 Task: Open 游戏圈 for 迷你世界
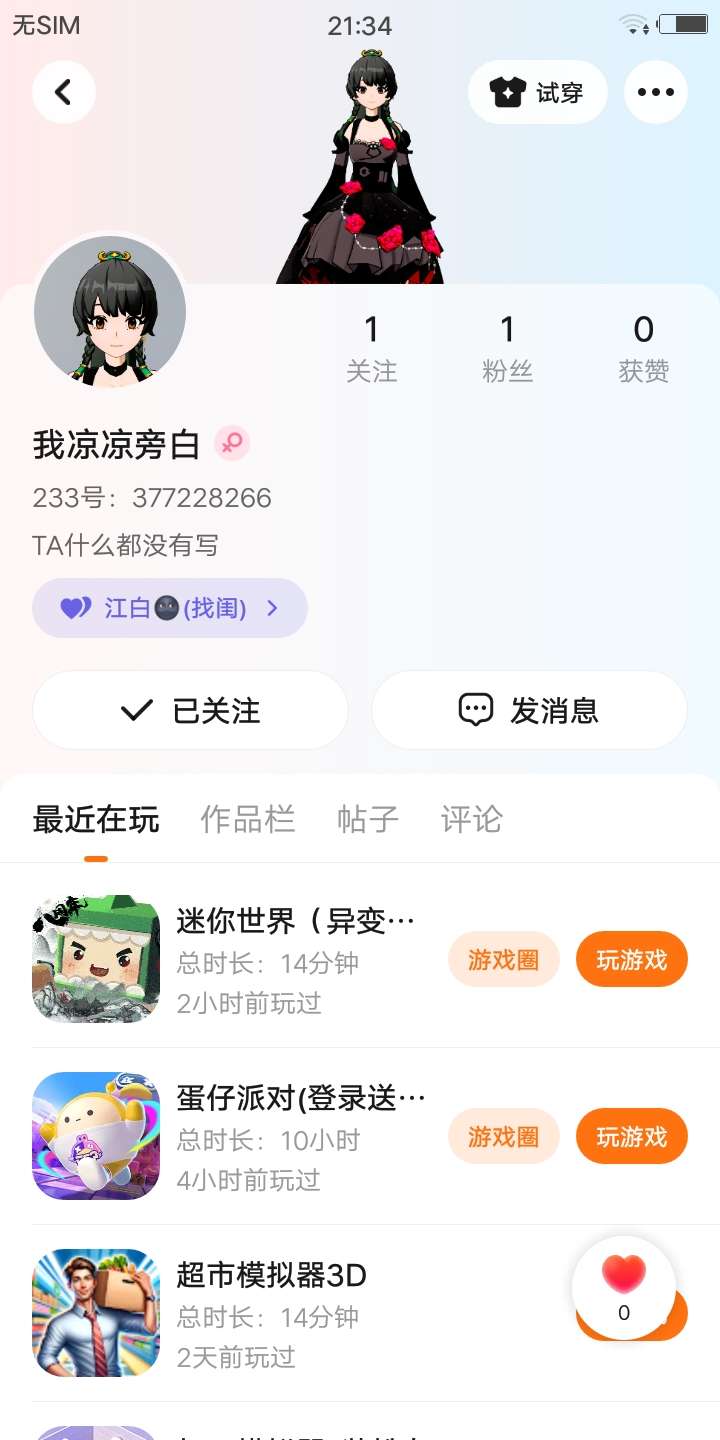[x=503, y=960]
